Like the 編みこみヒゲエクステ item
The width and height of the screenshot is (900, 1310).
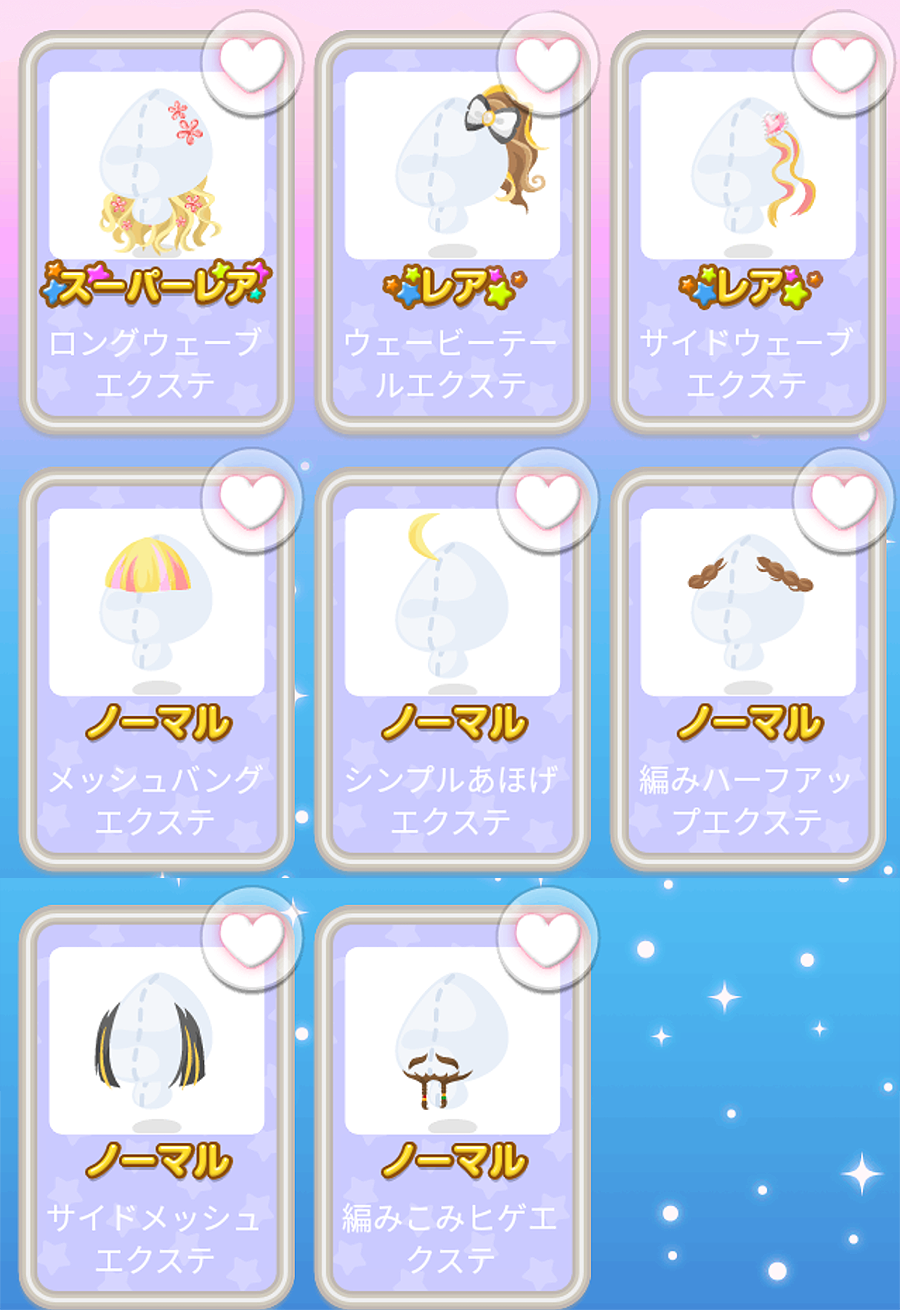(x=547, y=938)
